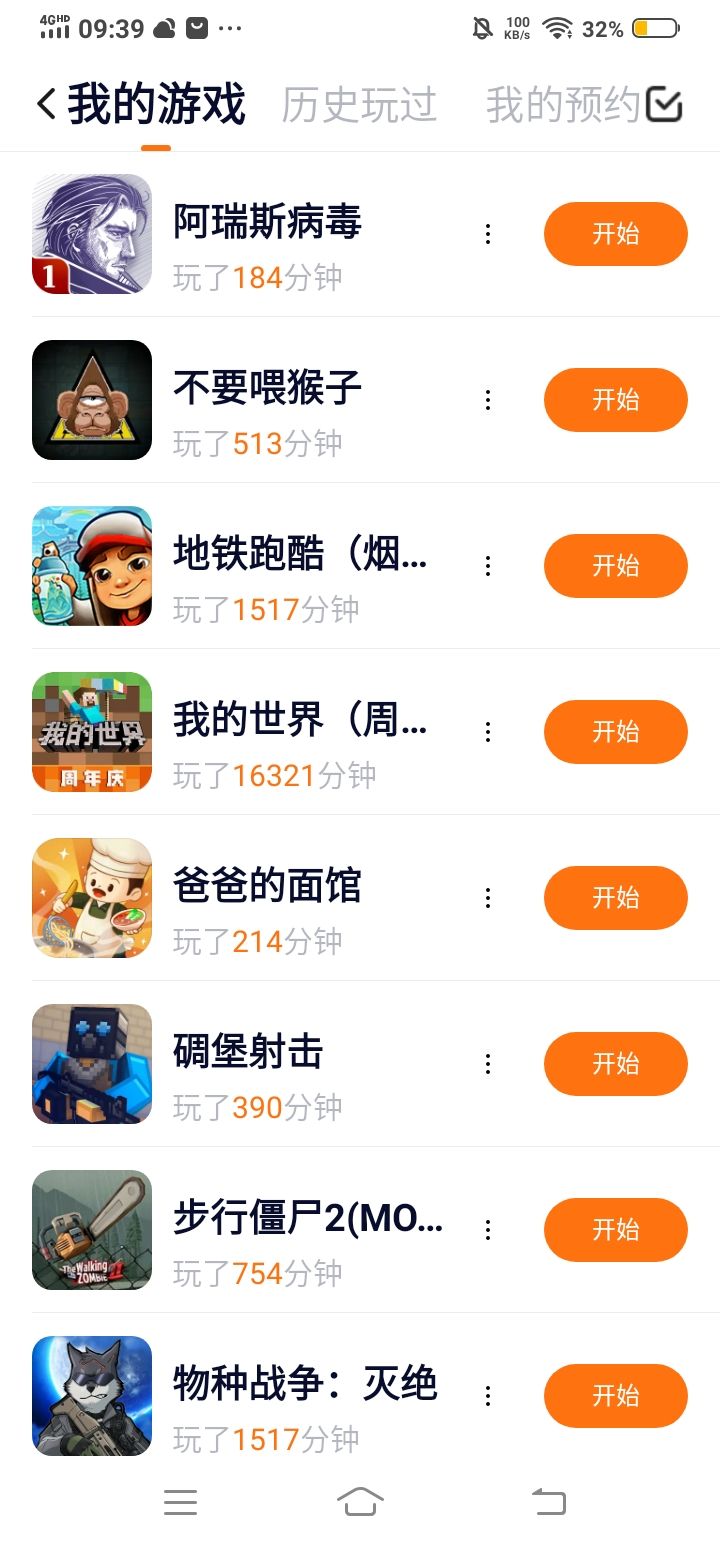Screen dimensions: 720x1544
Task: Open the three-dot menu for 物种战争：灭绝
Action: point(488,1396)
